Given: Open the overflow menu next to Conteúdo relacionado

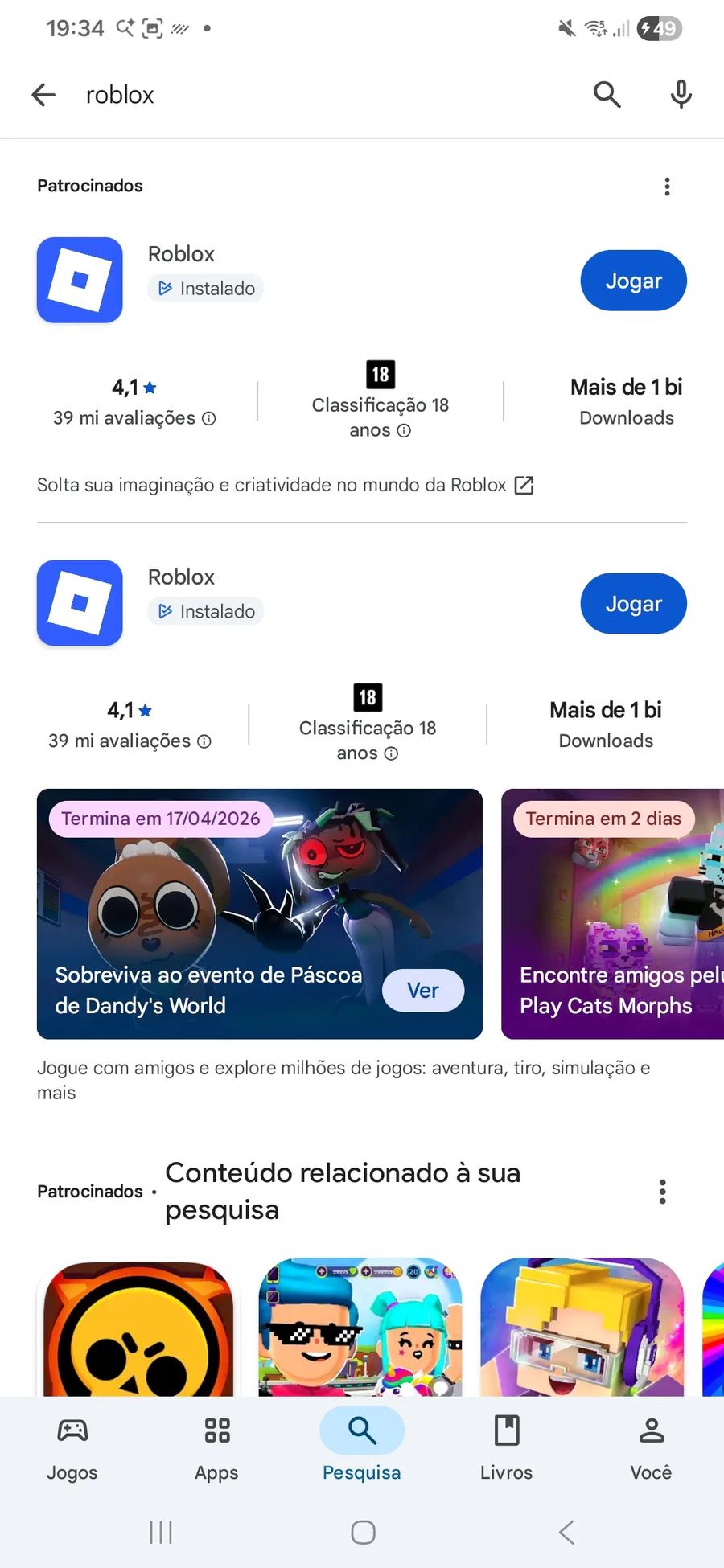Looking at the screenshot, I should pos(662,1192).
